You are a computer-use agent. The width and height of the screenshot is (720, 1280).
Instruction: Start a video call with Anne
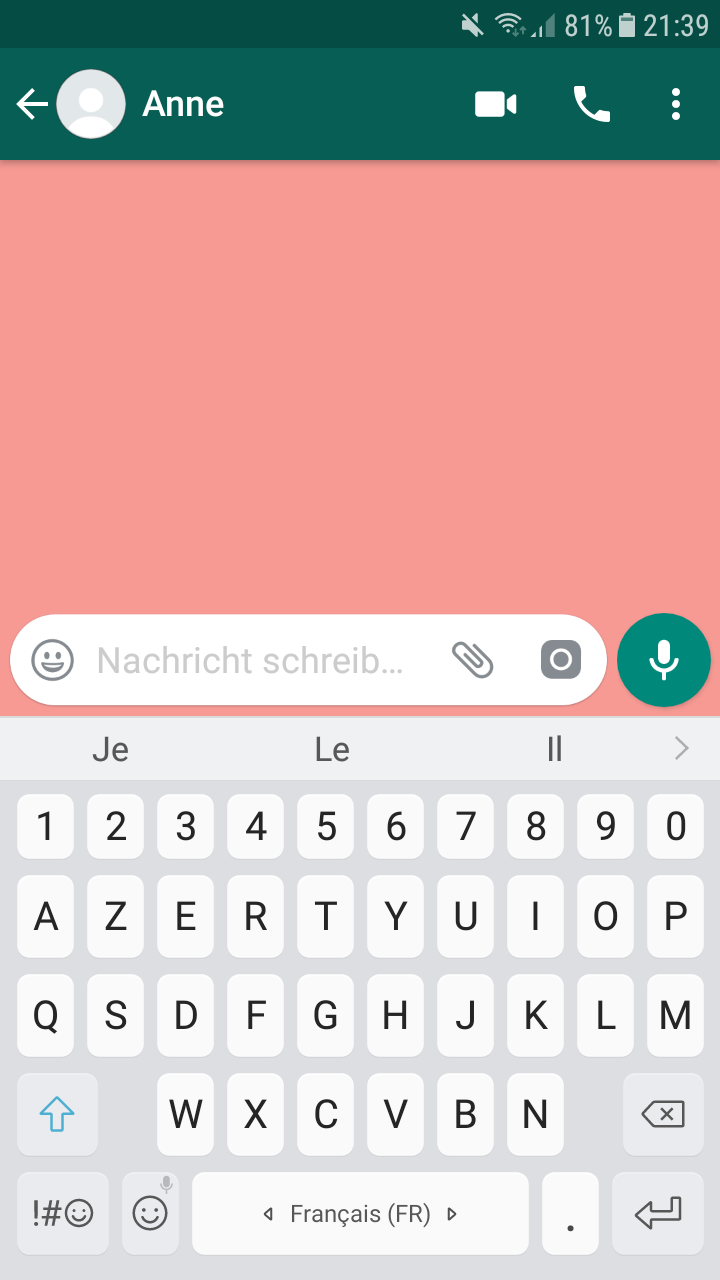point(495,104)
